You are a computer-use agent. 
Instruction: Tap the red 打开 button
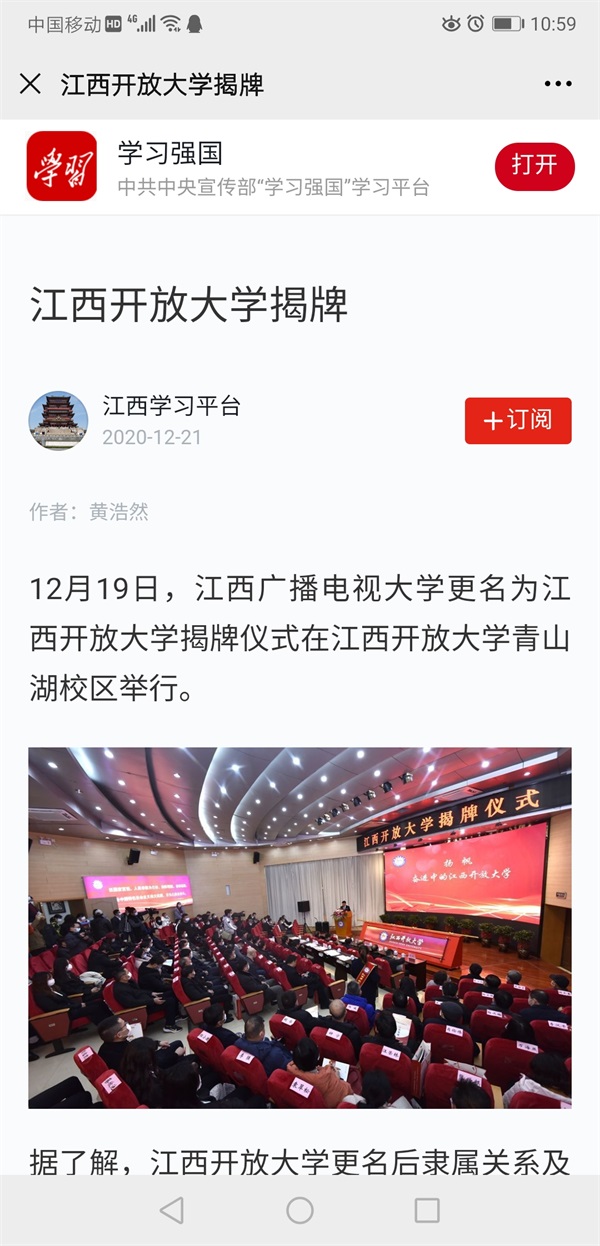(534, 166)
